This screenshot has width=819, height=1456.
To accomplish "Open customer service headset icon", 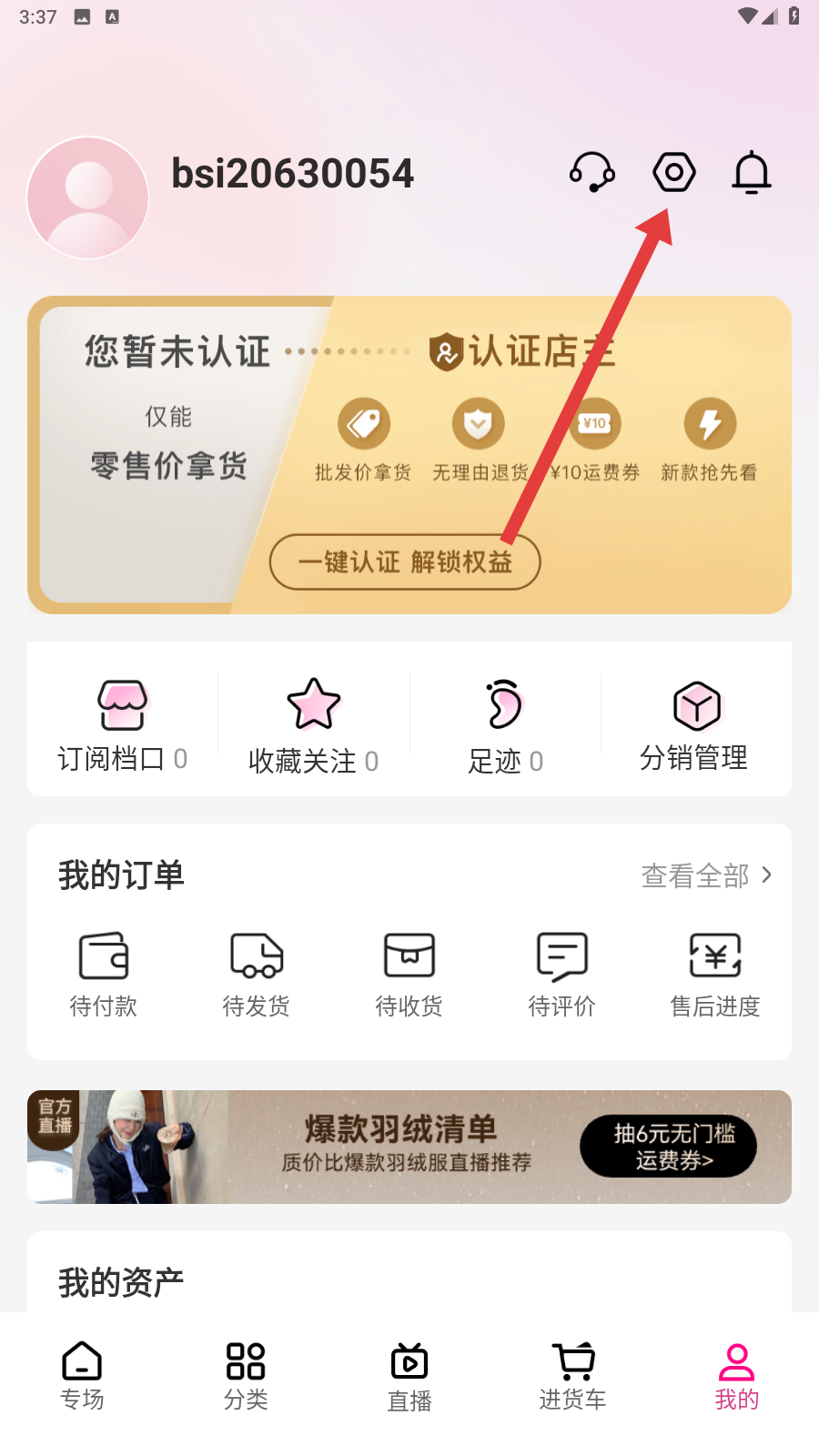I will 592,172.
